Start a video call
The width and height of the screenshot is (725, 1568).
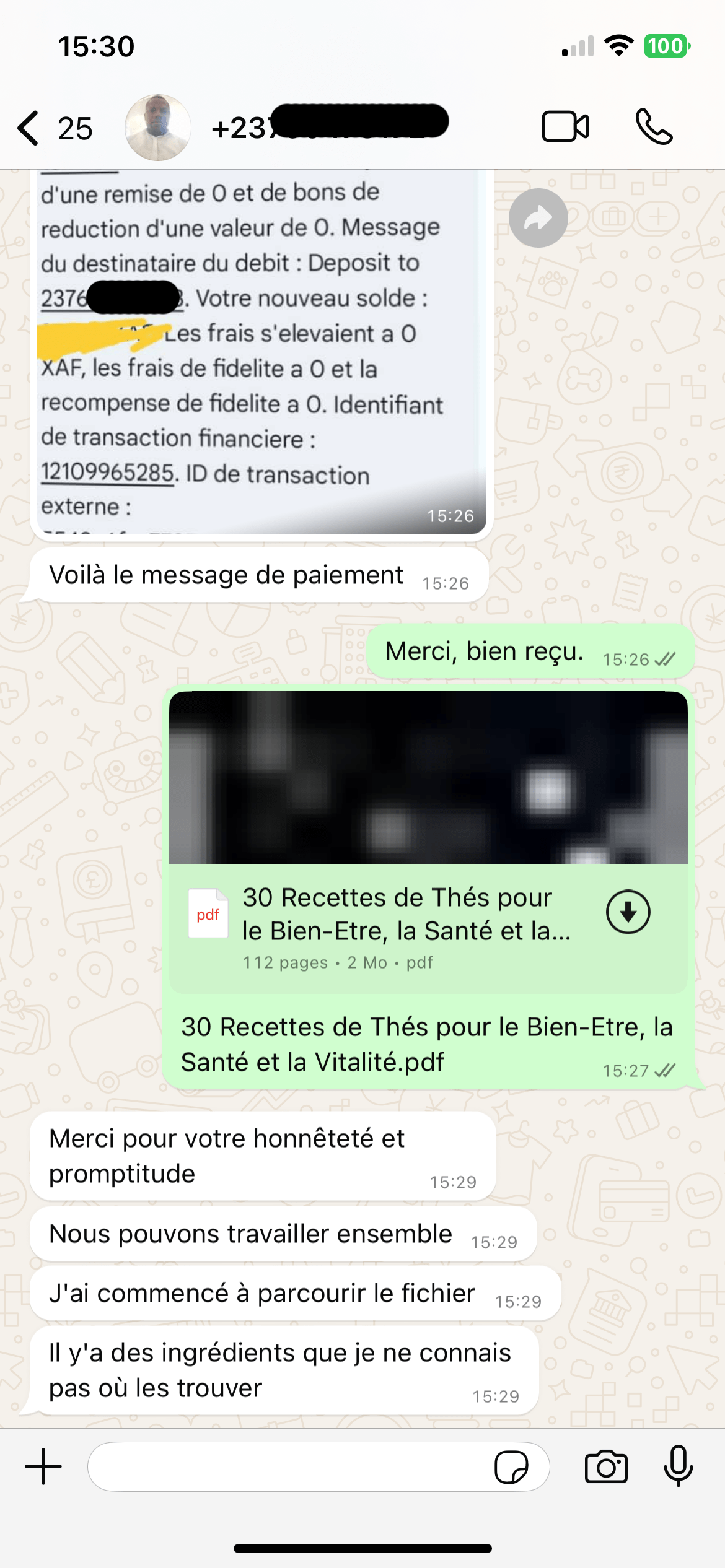click(565, 127)
